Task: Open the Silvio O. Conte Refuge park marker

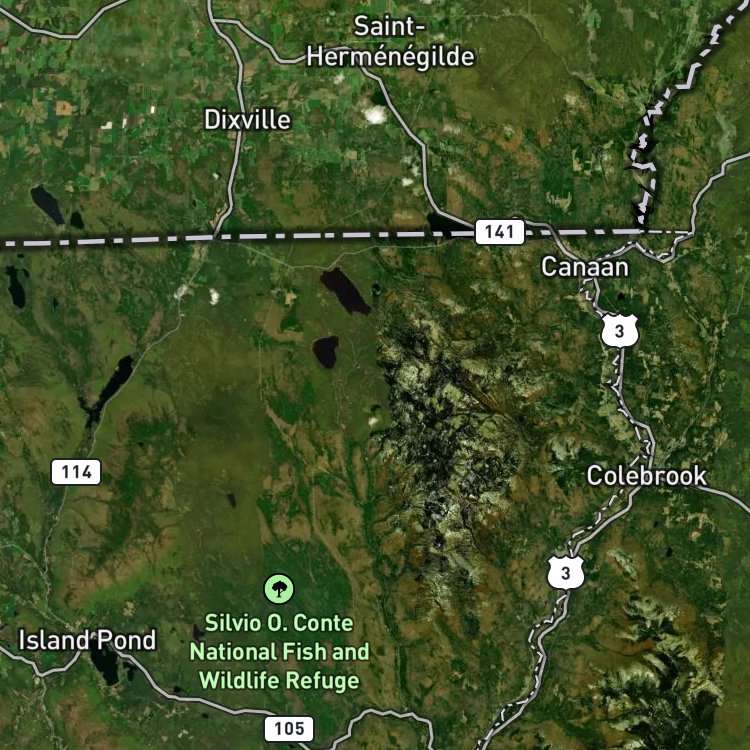Action: click(279, 589)
